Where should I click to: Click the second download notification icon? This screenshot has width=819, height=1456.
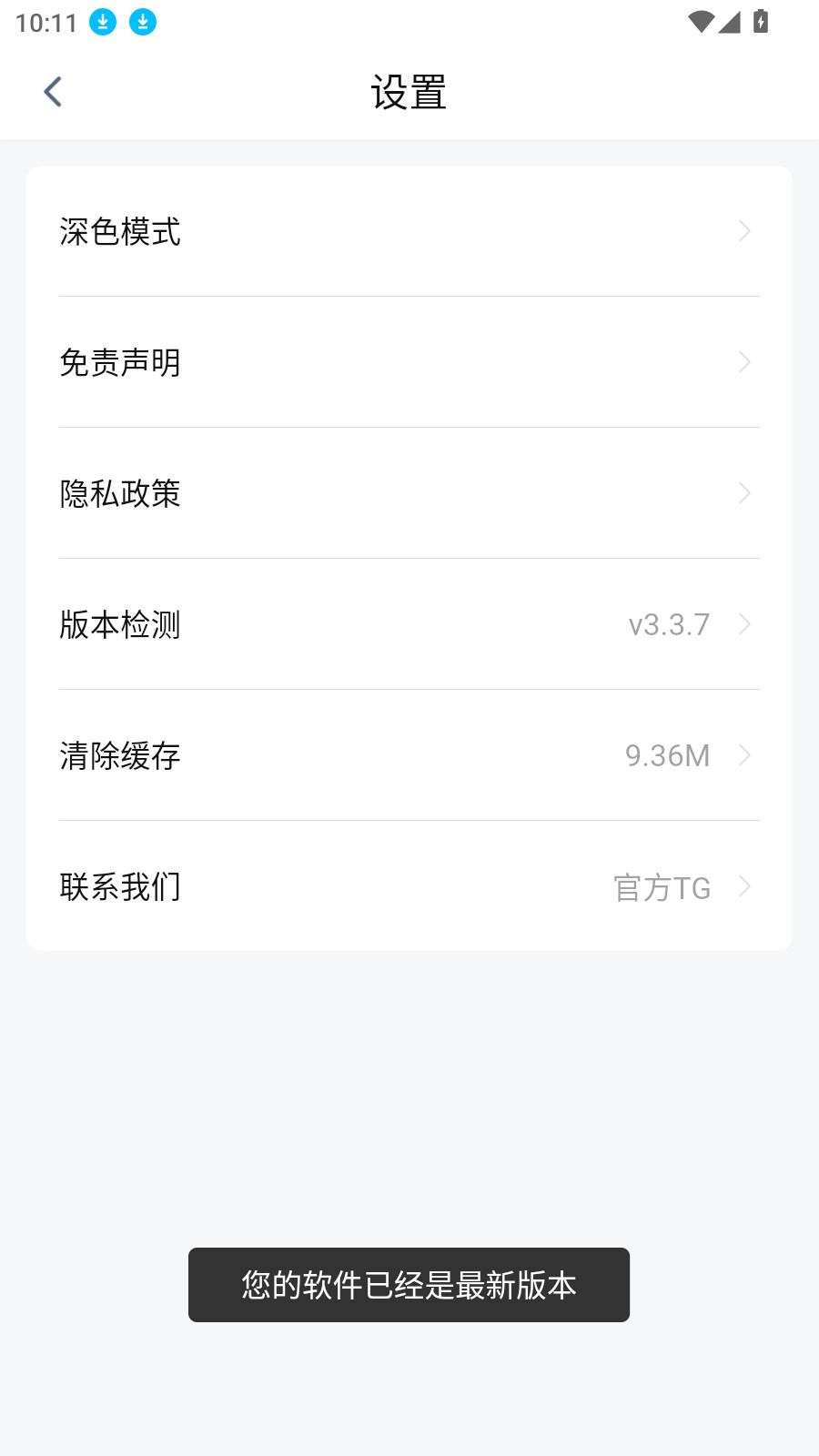pos(143,20)
